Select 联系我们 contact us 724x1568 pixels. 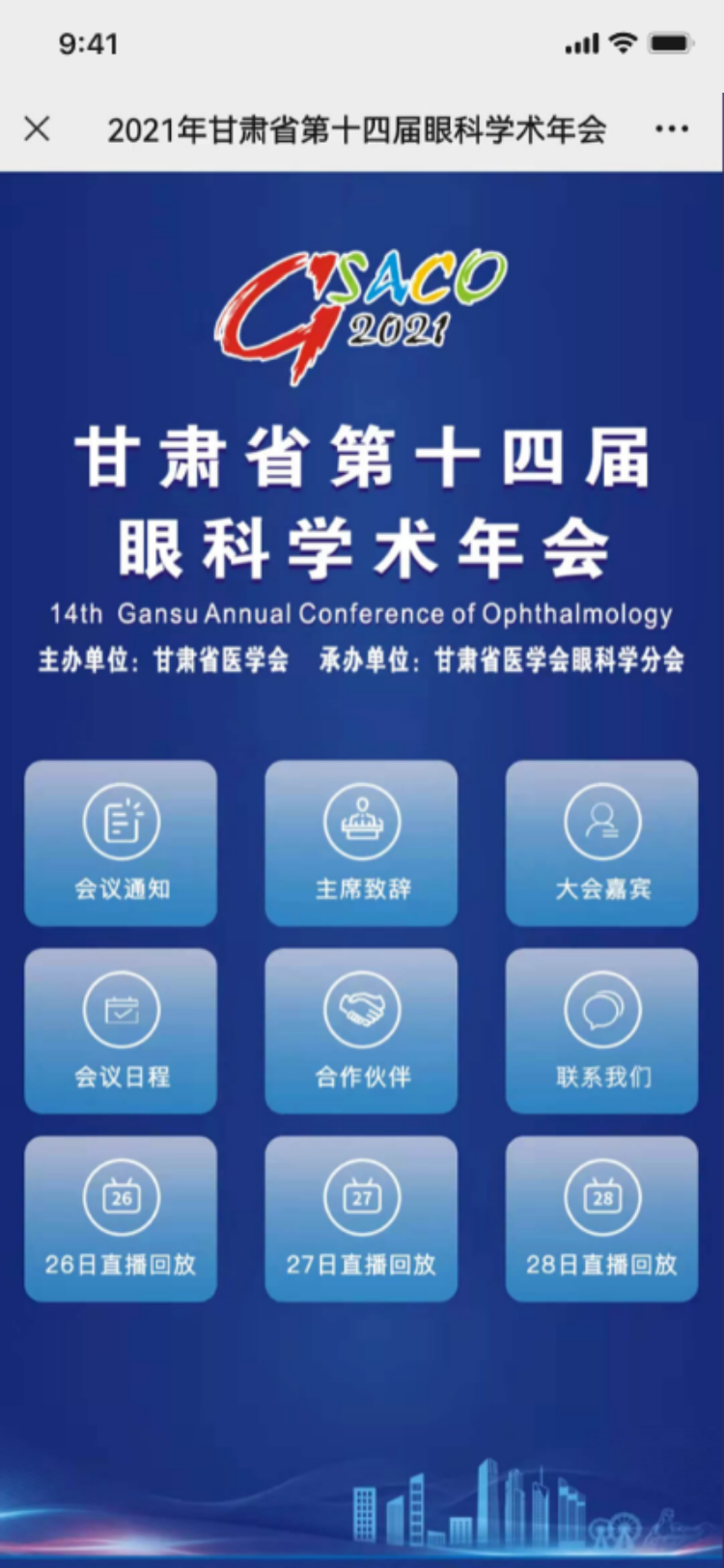(601, 1030)
